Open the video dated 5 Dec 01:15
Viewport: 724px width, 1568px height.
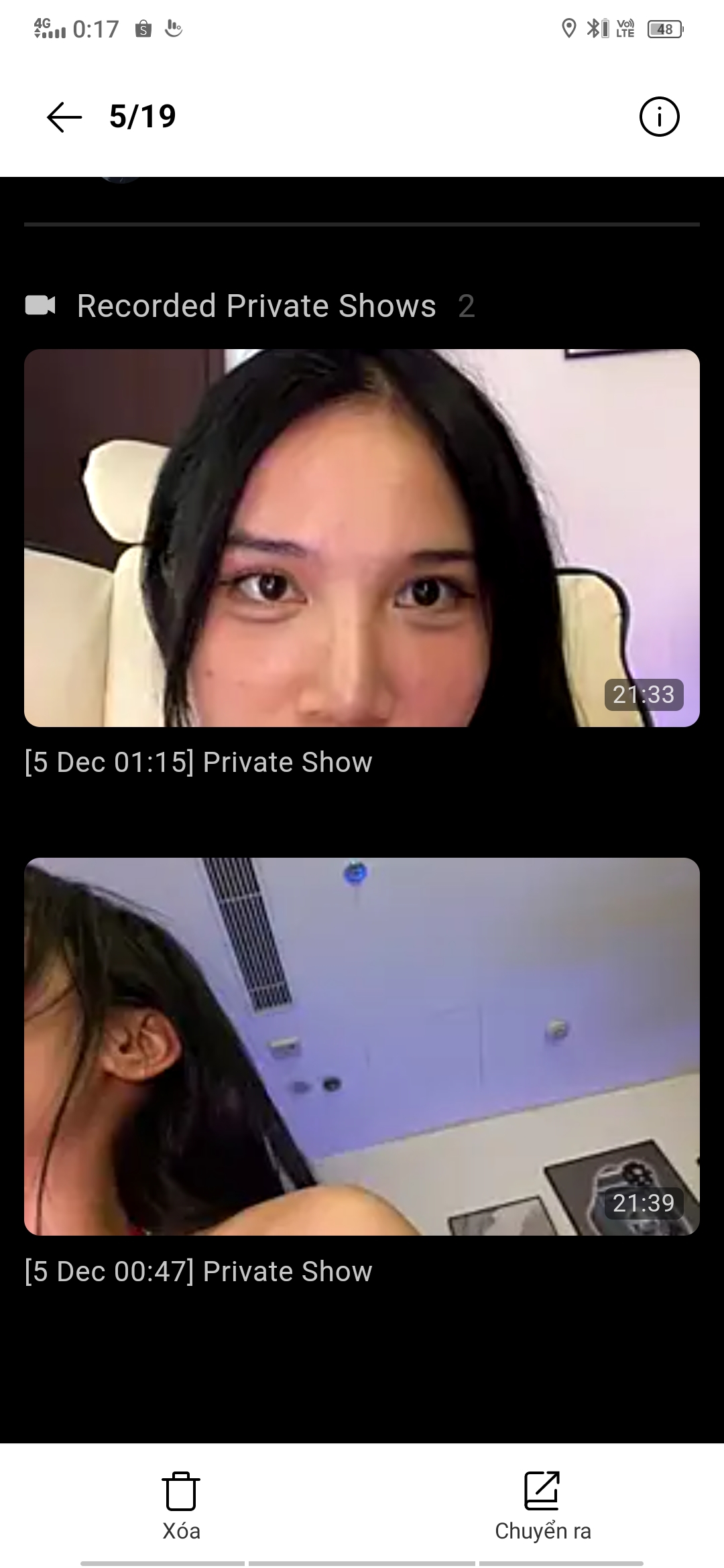(x=362, y=536)
